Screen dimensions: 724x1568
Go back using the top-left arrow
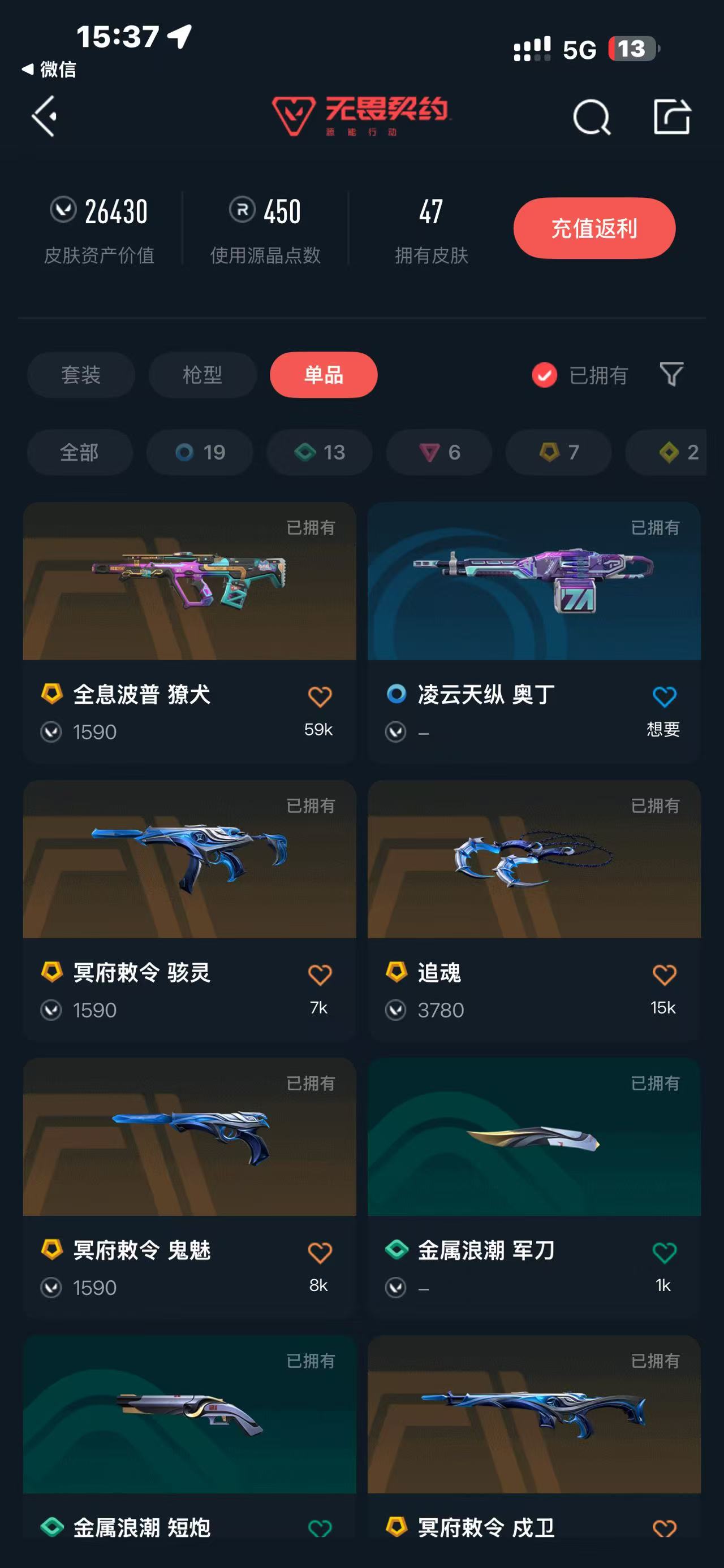click(x=45, y=116)
